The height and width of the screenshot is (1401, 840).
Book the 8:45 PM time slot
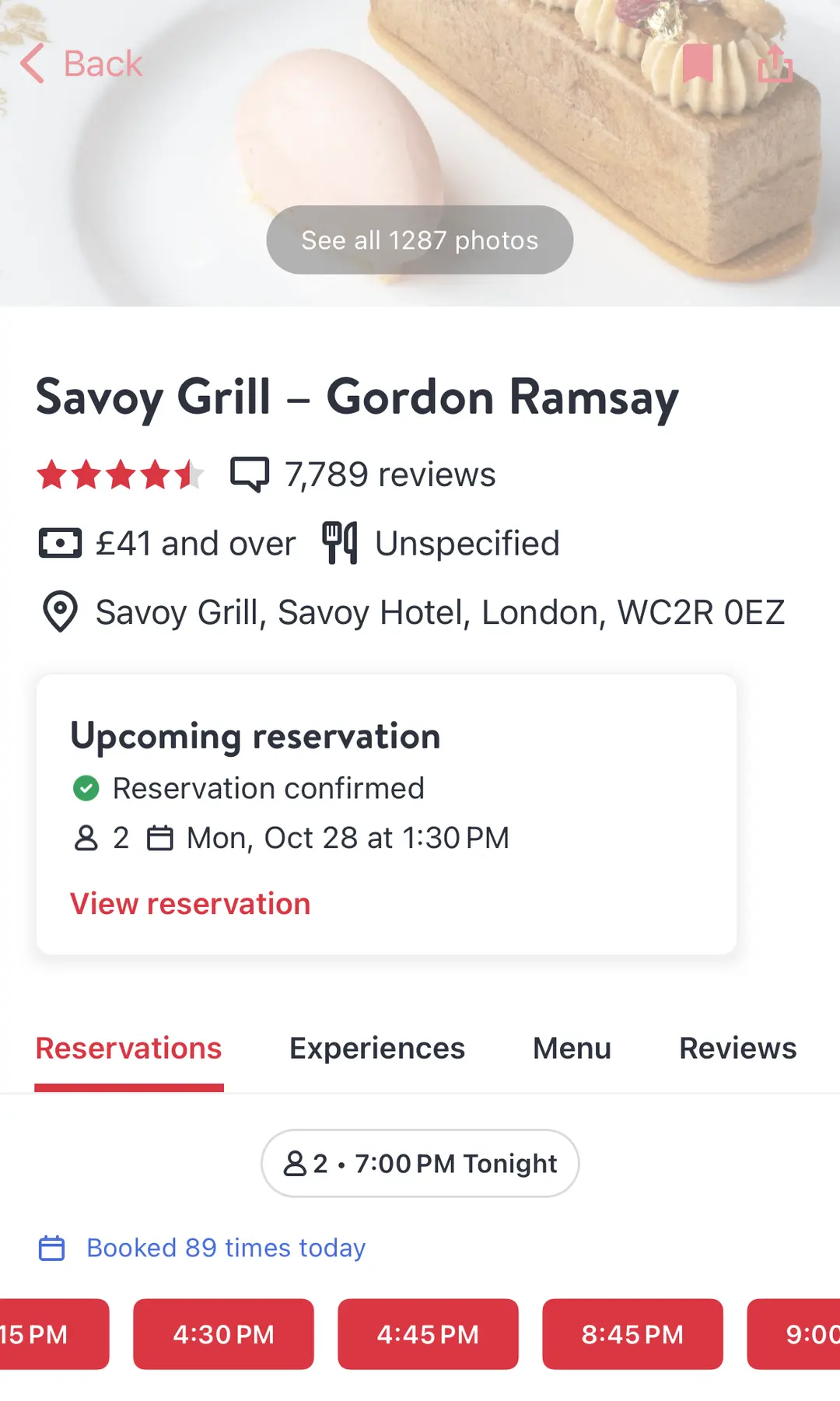632,1334
